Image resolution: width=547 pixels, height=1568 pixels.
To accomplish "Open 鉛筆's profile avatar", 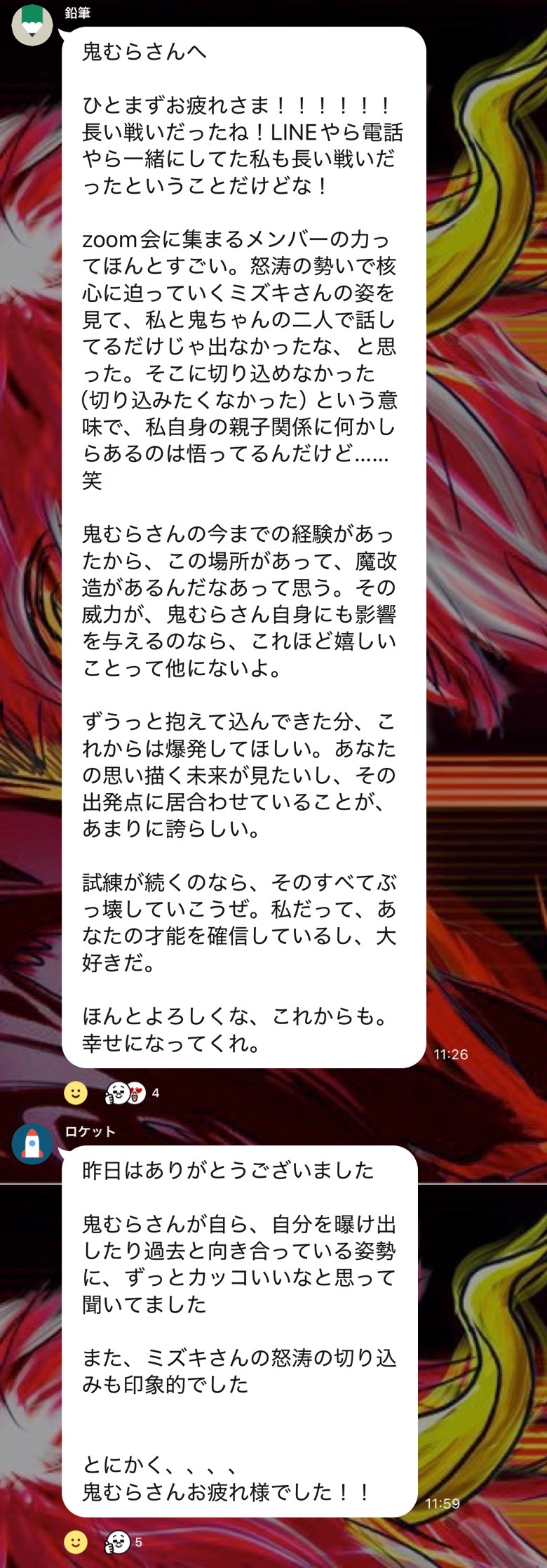I will pyautogui.click(x=32, y=25).
